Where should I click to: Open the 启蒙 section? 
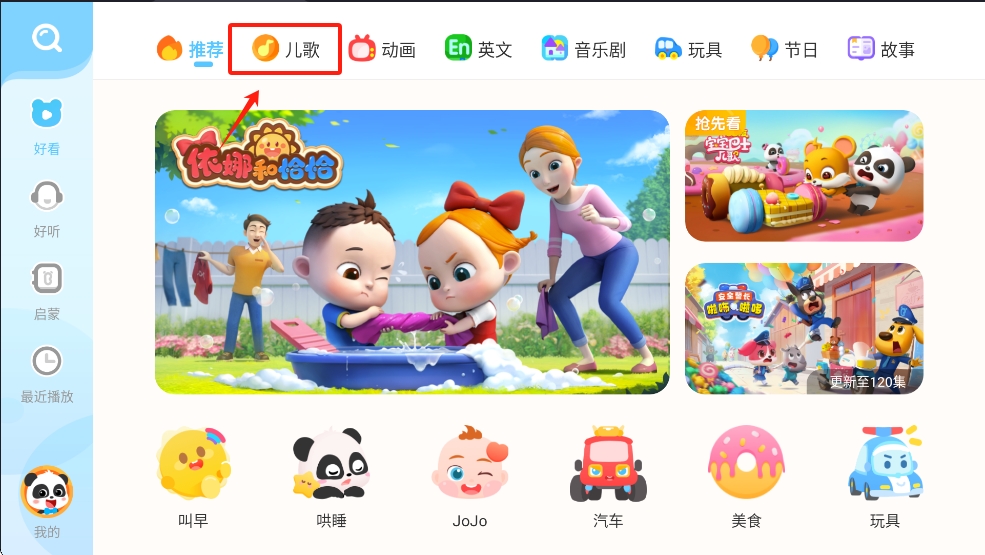46,290
